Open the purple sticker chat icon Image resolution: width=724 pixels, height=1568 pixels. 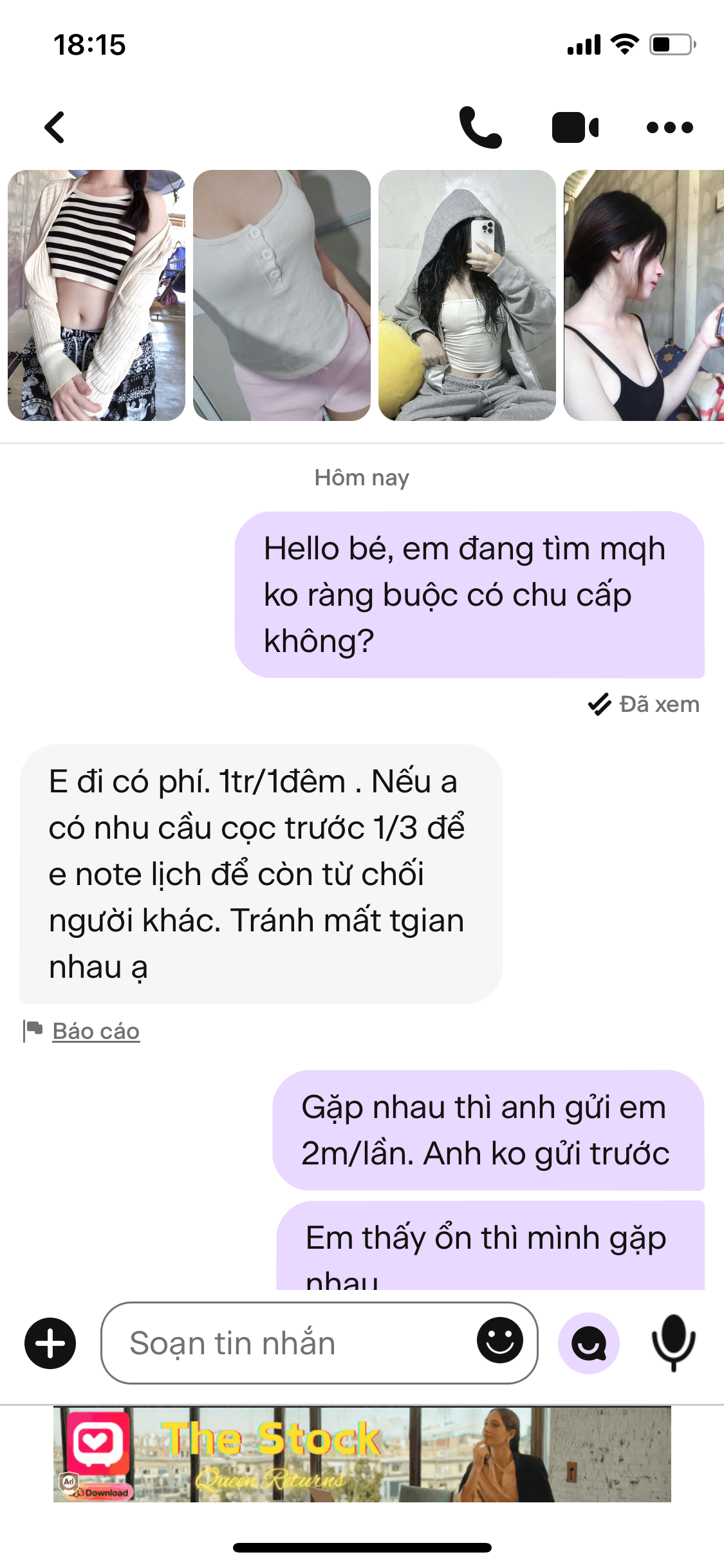tap(588, 1343)
